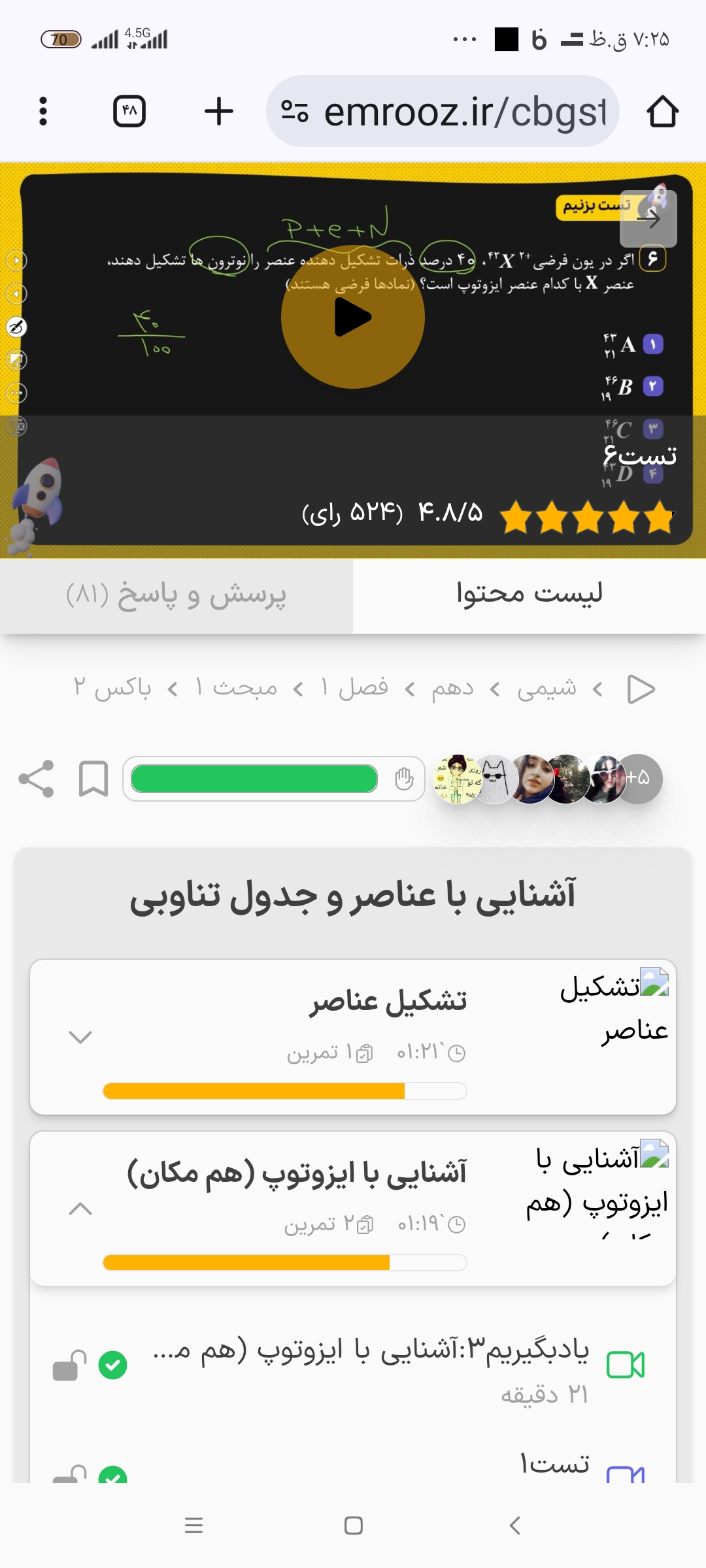Open the شیمی breadcrumb link
This screenshot has height=1568, width=706.
click(x=546, y=689)
